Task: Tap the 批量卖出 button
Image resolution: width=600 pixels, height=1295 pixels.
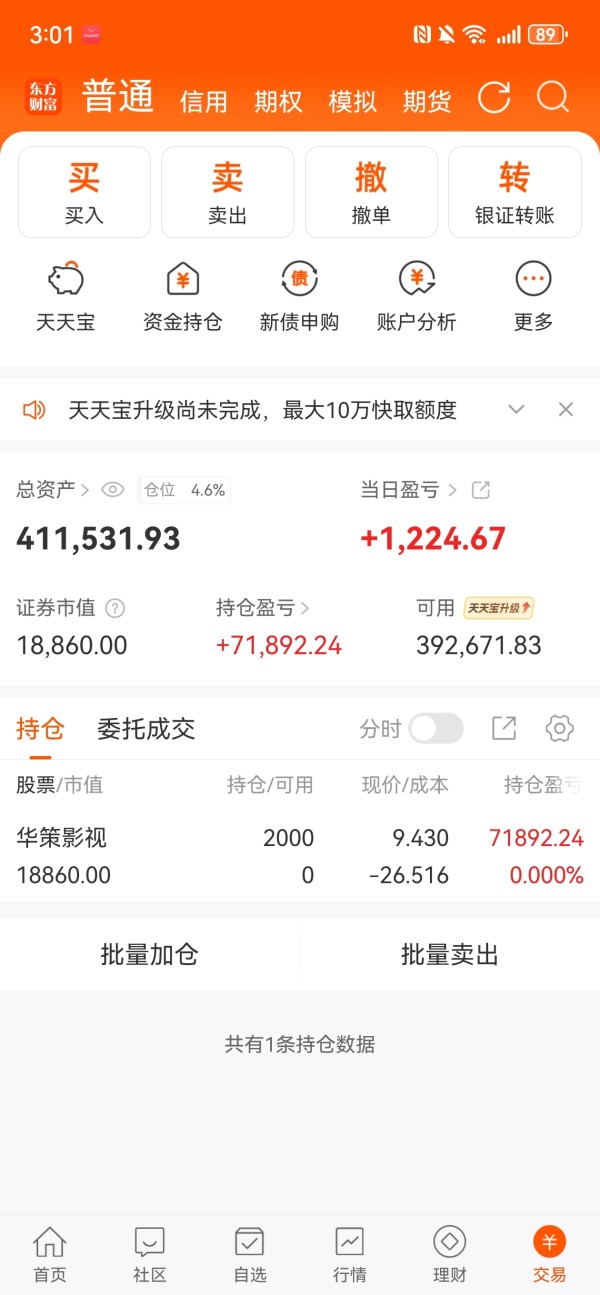Action: tap(449, 955)
